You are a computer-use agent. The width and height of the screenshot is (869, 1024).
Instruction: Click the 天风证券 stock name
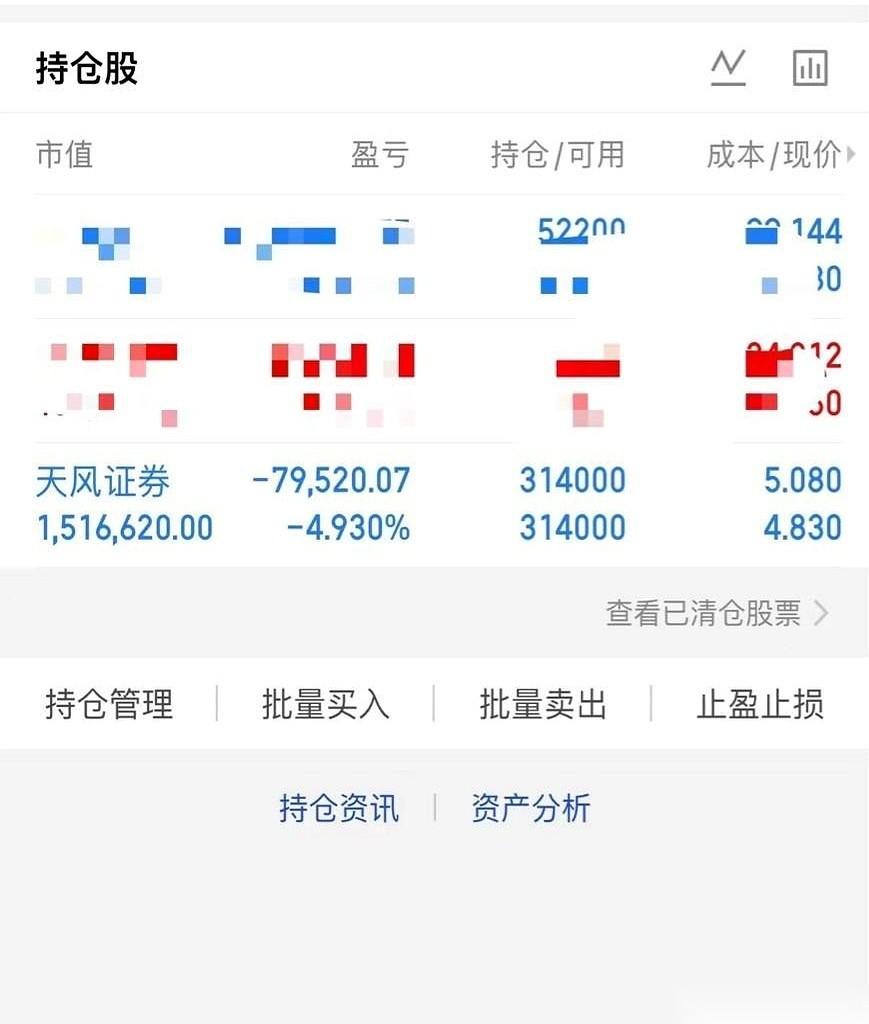point(103,480)
